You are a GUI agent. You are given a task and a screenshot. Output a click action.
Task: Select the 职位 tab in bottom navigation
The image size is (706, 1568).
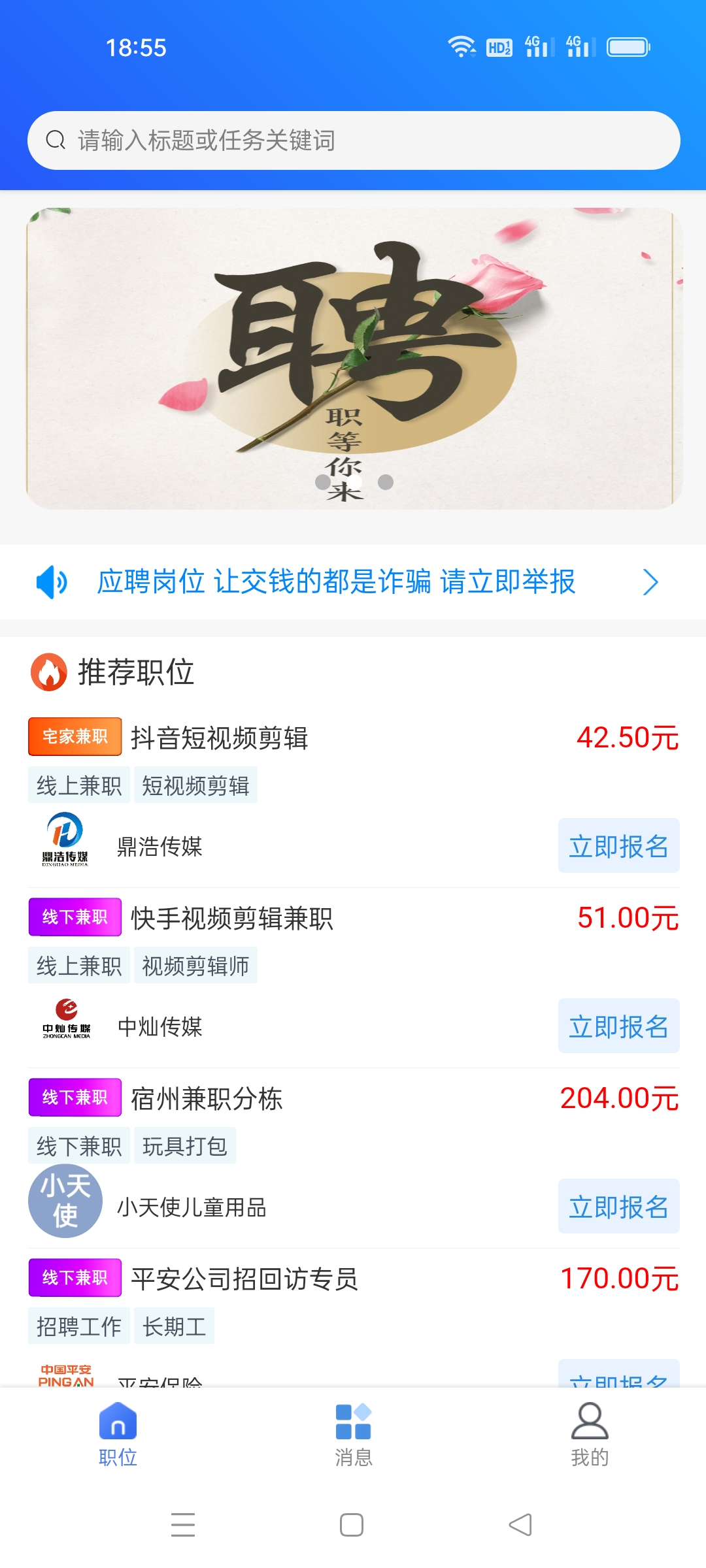coord(119,1434)
